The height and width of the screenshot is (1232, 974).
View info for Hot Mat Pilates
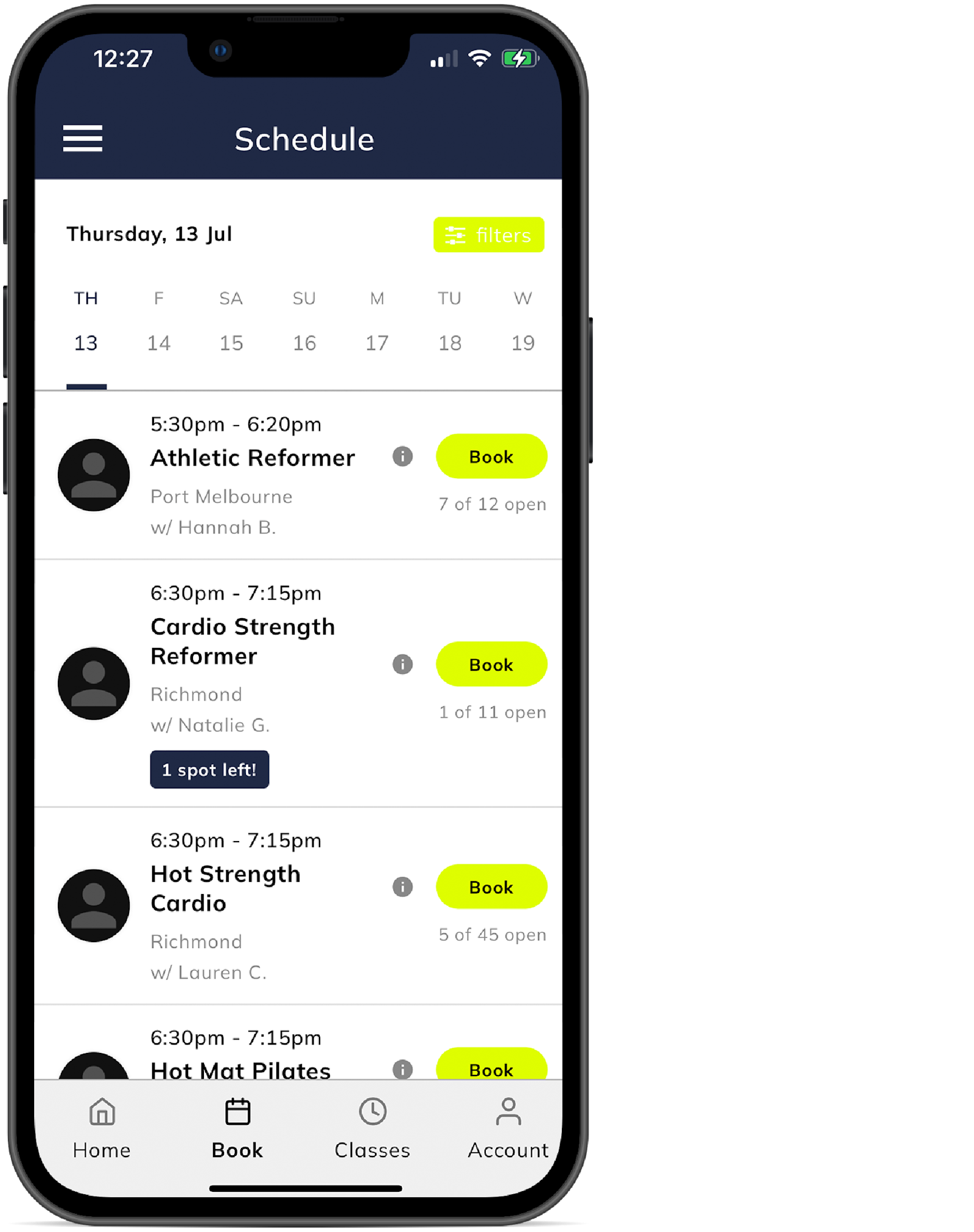point(402,1069)
